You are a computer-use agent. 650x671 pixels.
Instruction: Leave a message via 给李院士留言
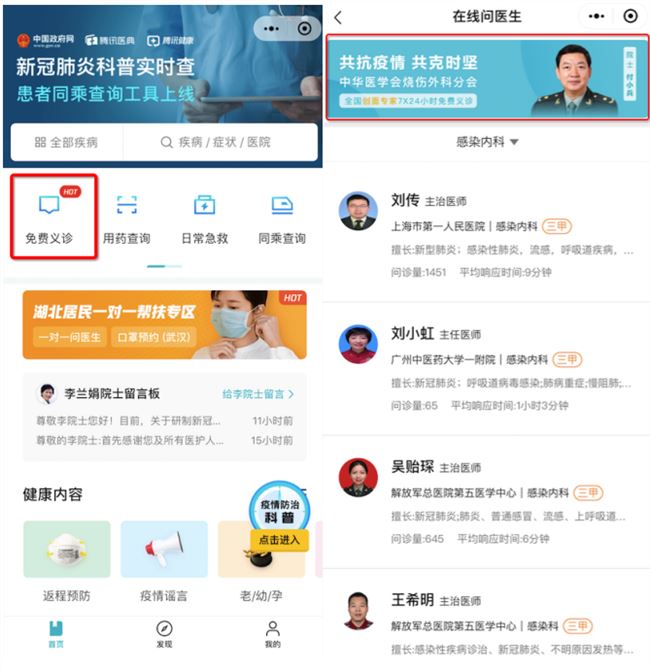[x=258, y=394]
